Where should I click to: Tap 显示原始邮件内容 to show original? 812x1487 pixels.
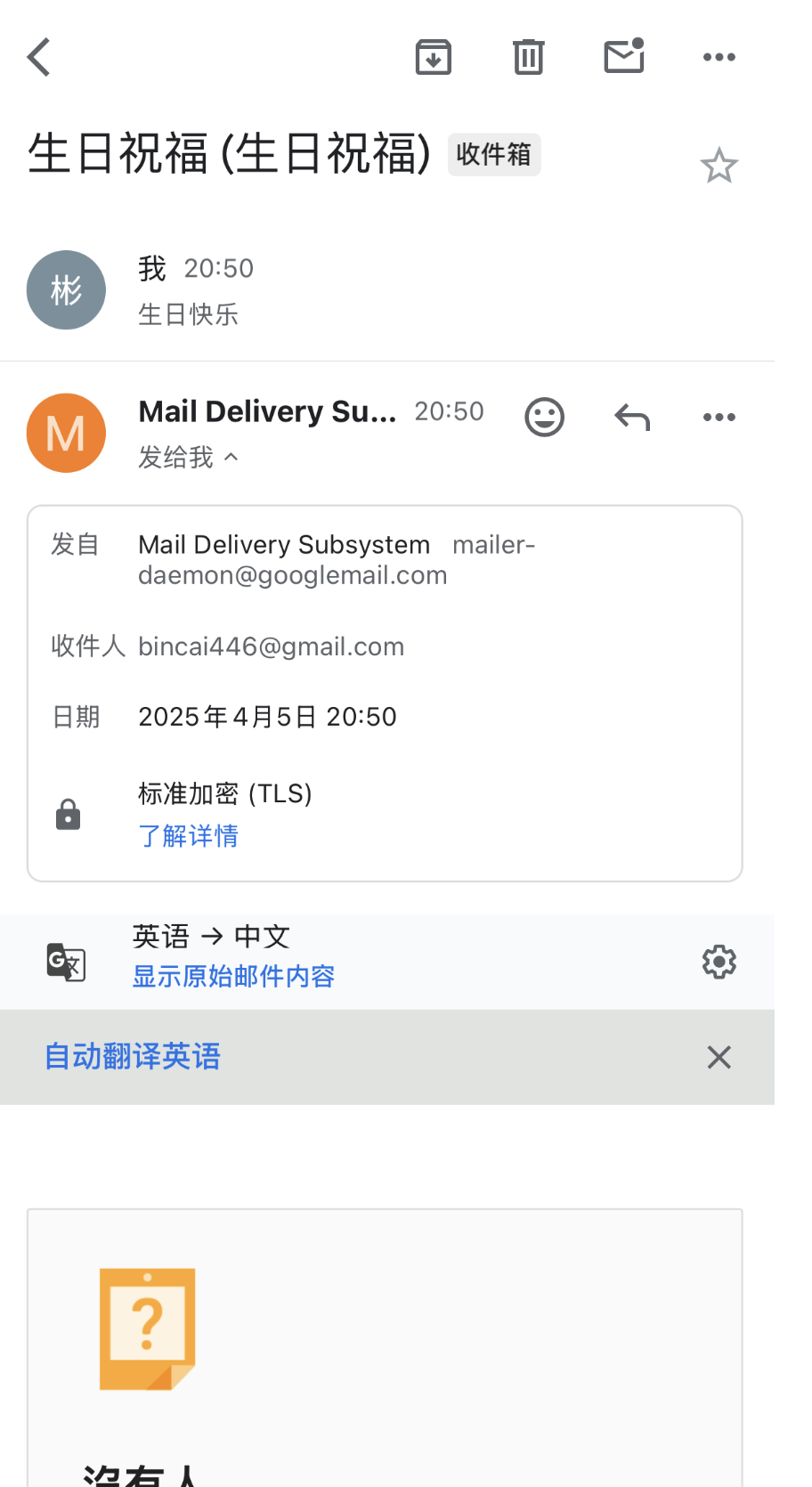pos(233,977)
